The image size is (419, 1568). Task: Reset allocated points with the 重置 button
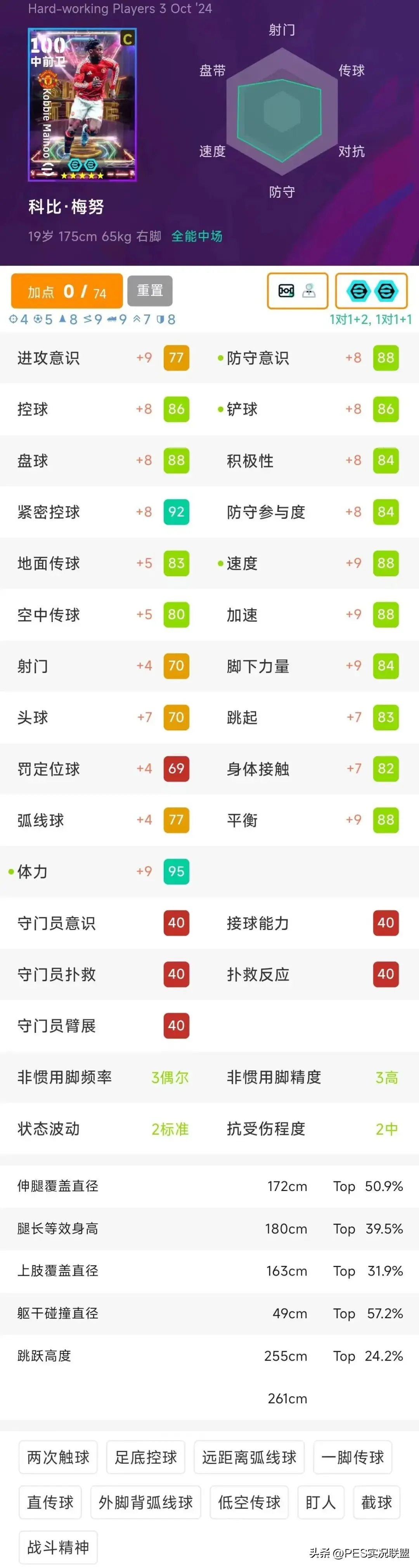[150, 291]
